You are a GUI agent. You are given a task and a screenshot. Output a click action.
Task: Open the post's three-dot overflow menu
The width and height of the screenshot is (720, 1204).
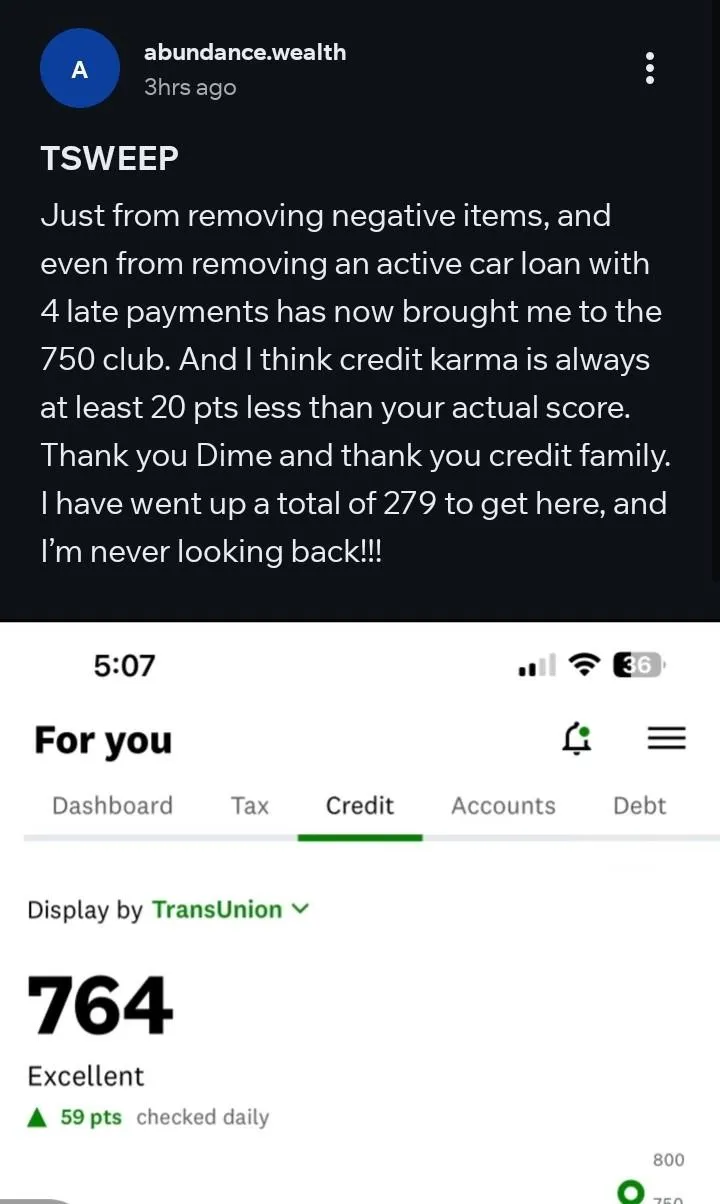pos(650,68)
